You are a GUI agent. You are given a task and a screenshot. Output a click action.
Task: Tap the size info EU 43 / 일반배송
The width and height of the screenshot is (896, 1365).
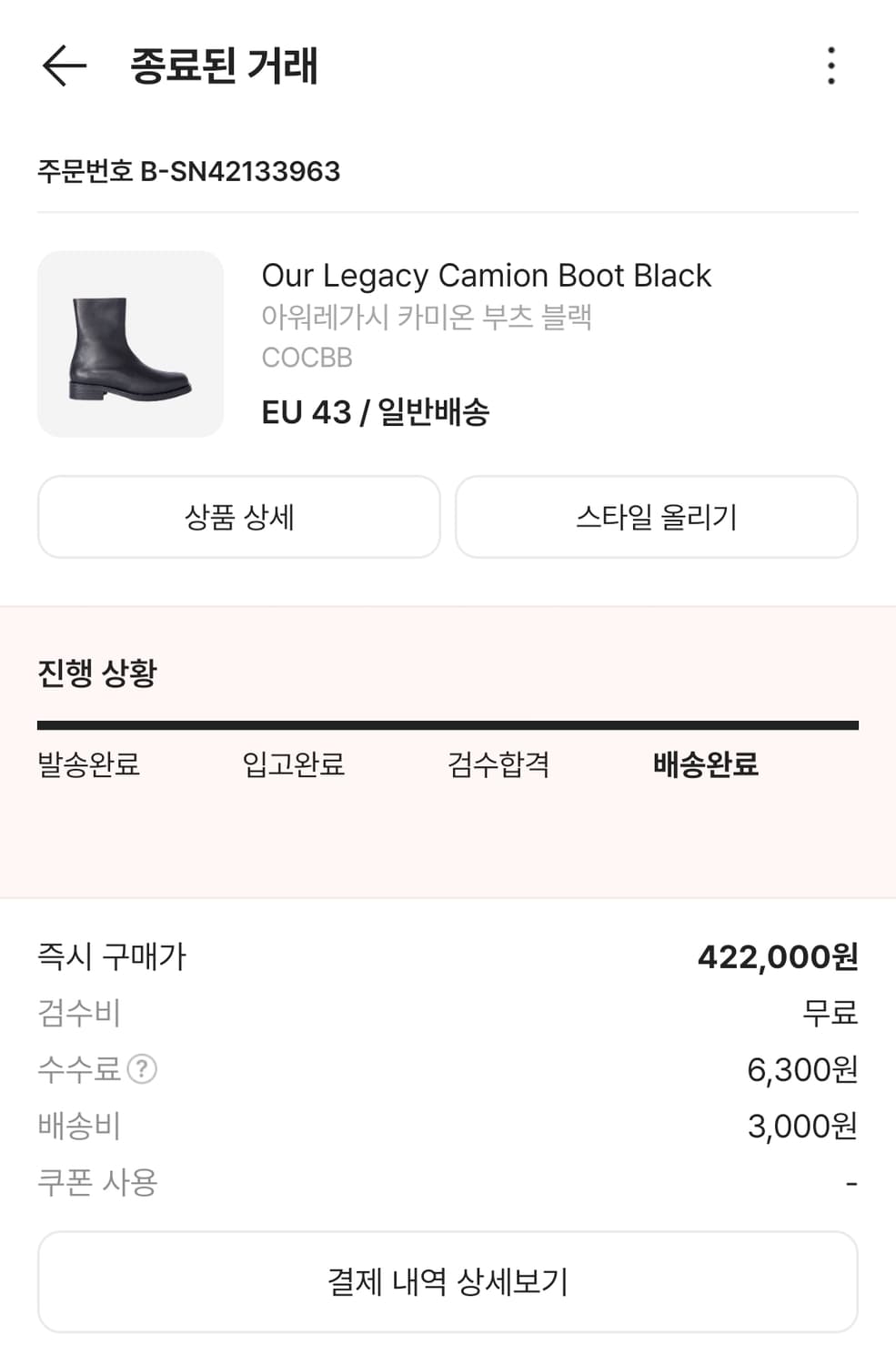point(377,411)
